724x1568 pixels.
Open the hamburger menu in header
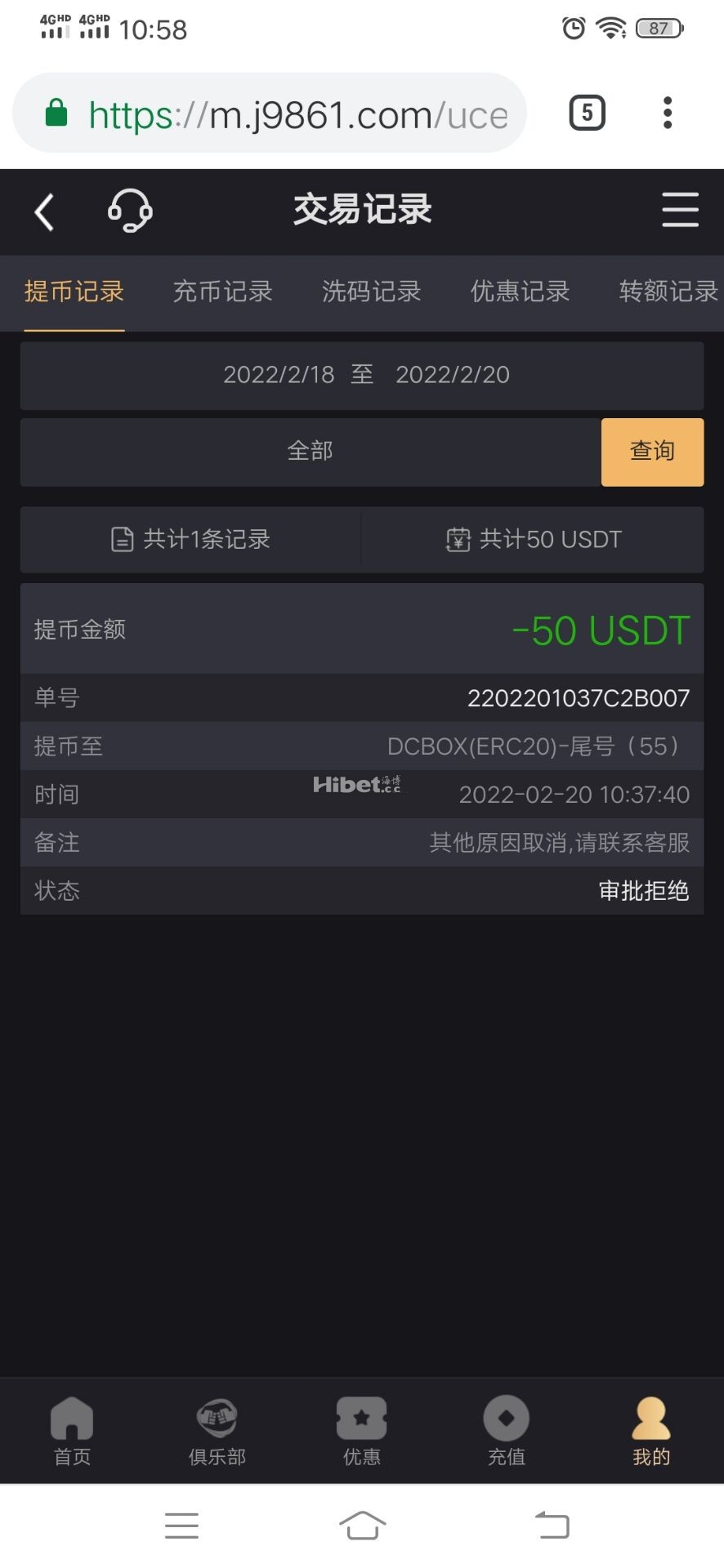point(680,210)
